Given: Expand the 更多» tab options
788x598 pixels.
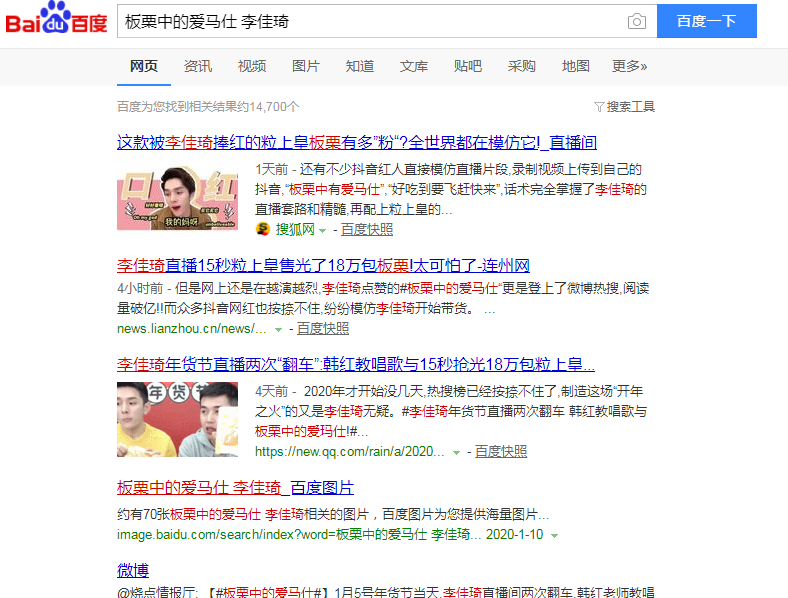Looking at the screenshot, I should [630, 66].
